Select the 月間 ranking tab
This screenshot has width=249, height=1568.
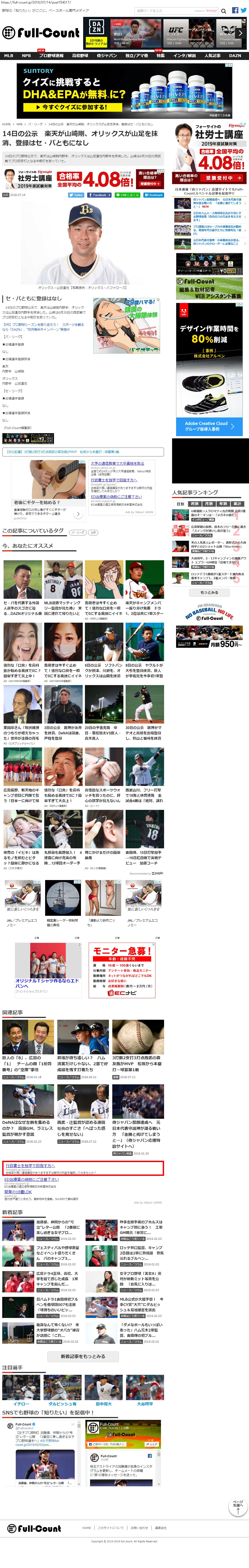209,504
